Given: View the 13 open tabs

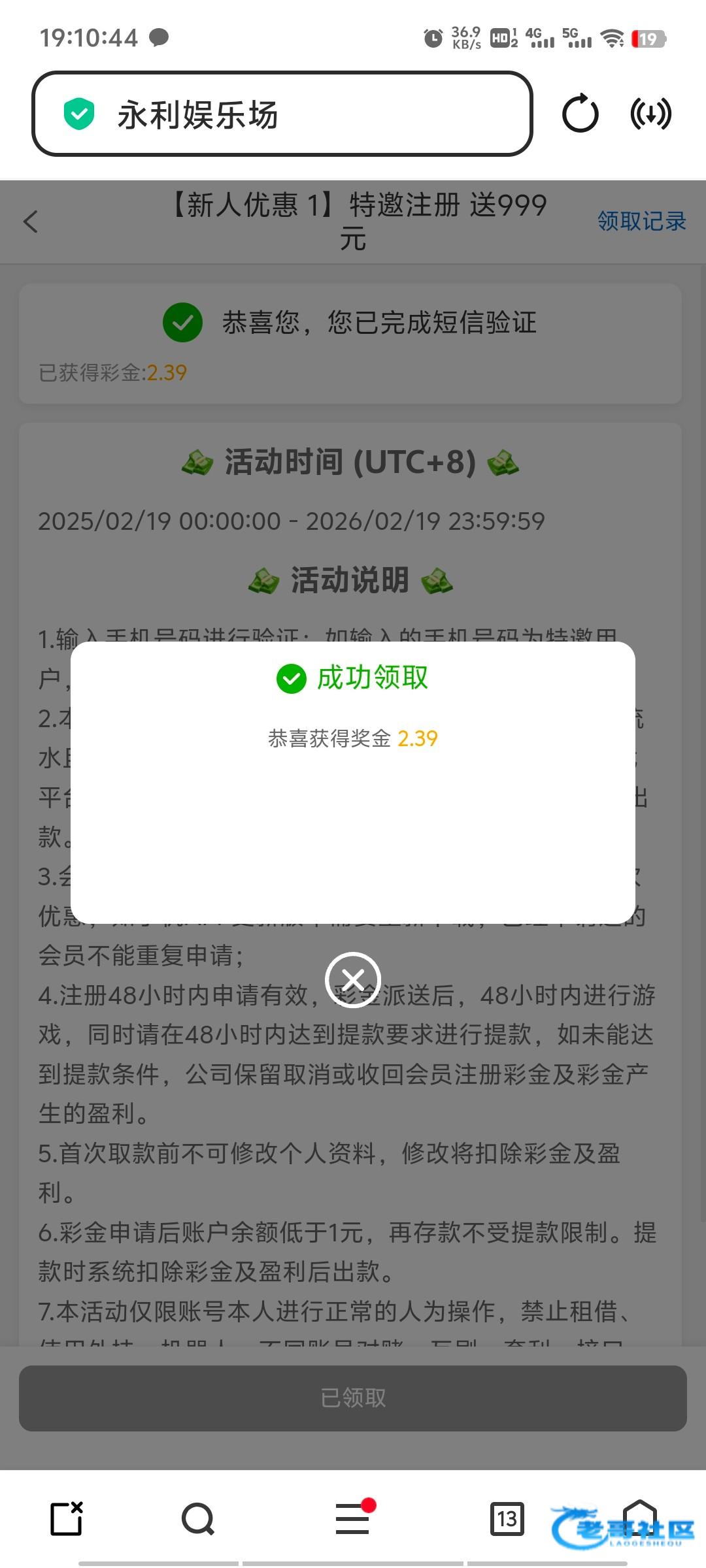Looking at the screenshot, I should click(x=507, y=1518).
